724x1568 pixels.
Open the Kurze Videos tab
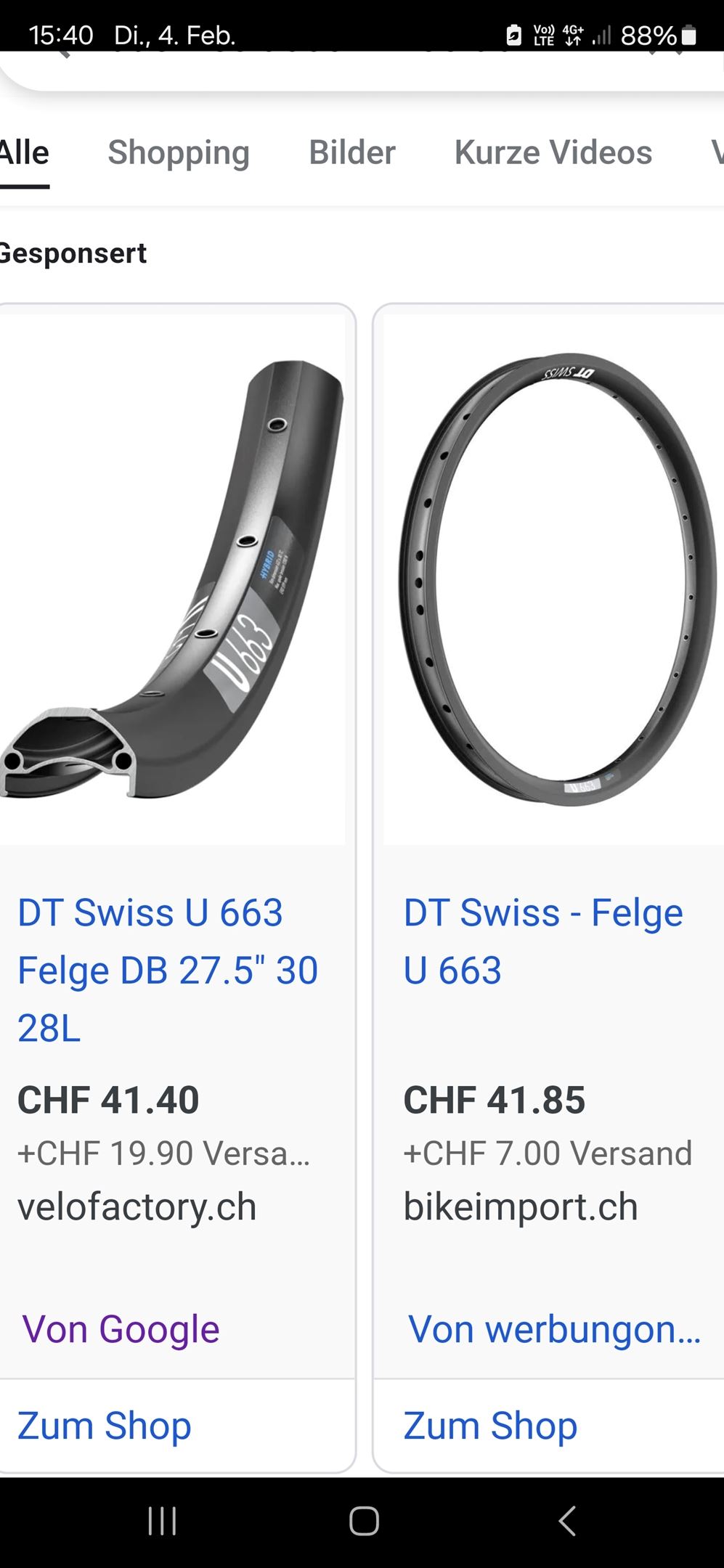click(x=553, y=152)
